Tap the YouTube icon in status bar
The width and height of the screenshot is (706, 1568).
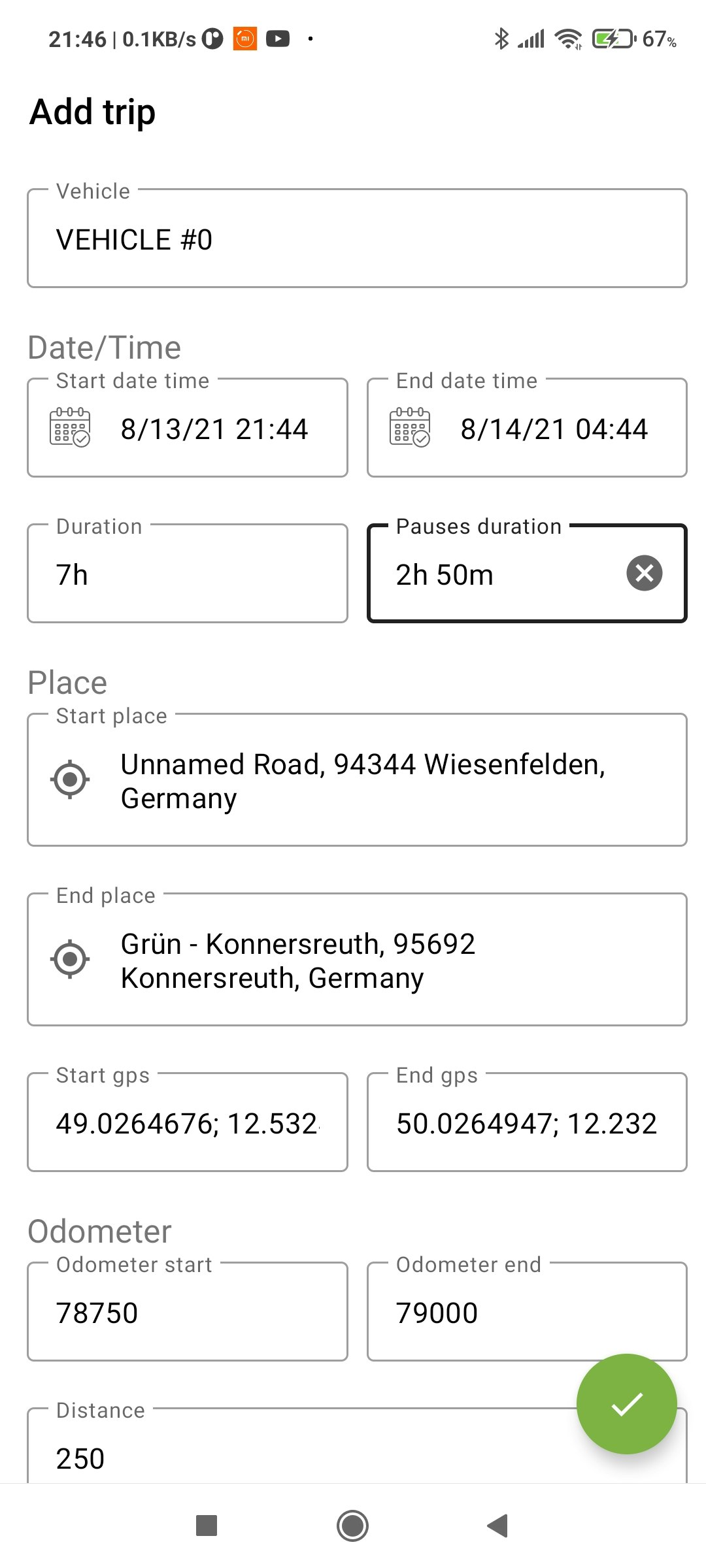point(278,39)
